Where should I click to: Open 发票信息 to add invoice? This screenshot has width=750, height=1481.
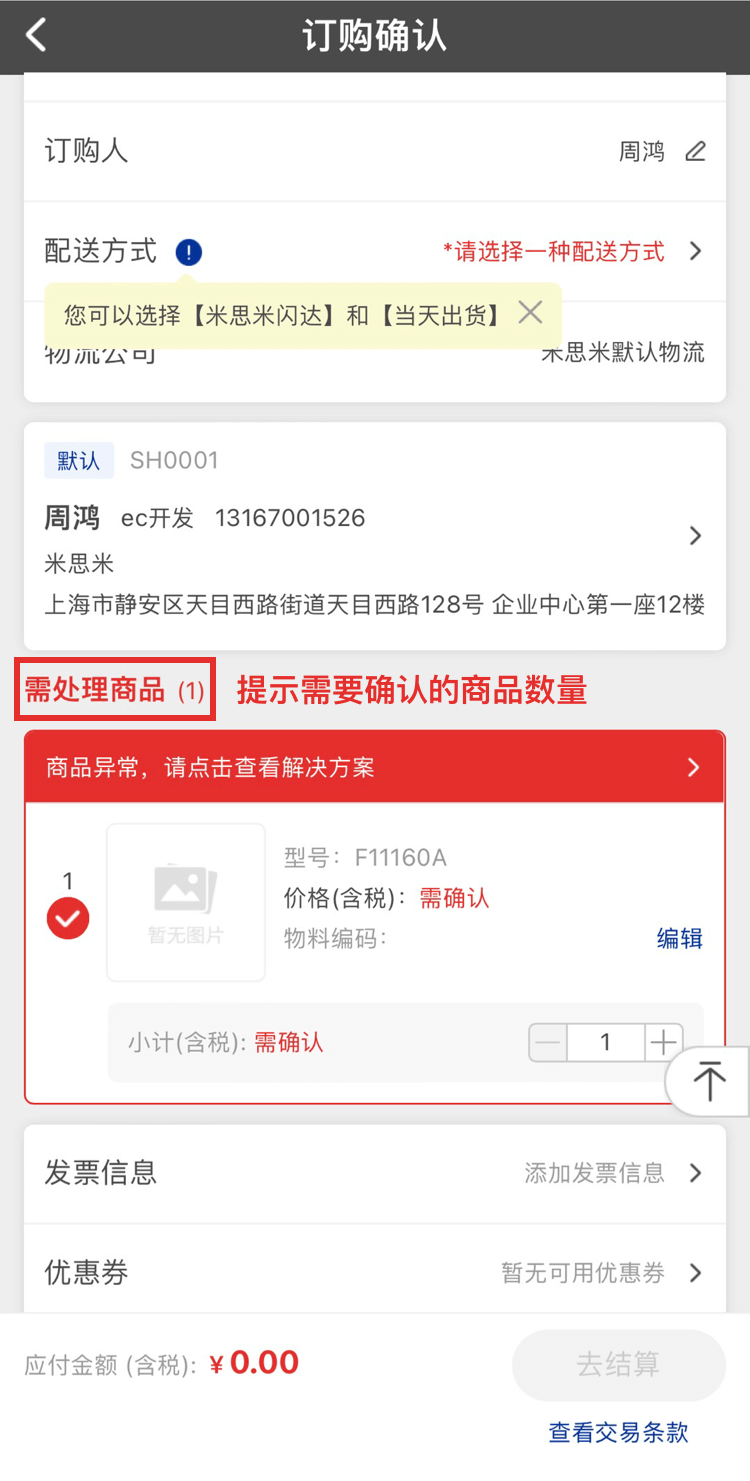point(374,1173)
